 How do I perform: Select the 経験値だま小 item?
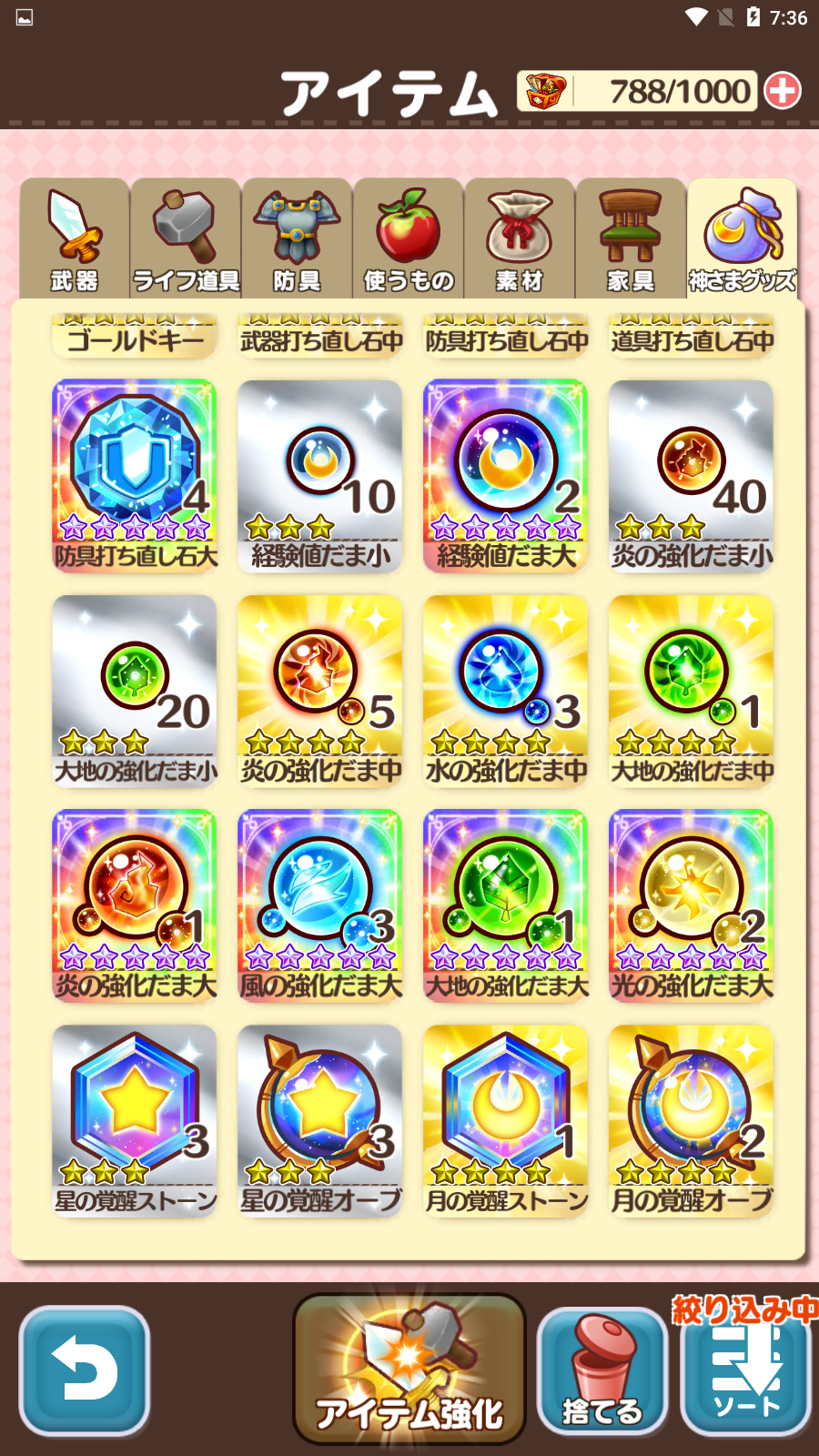click(x=319, y=475)
